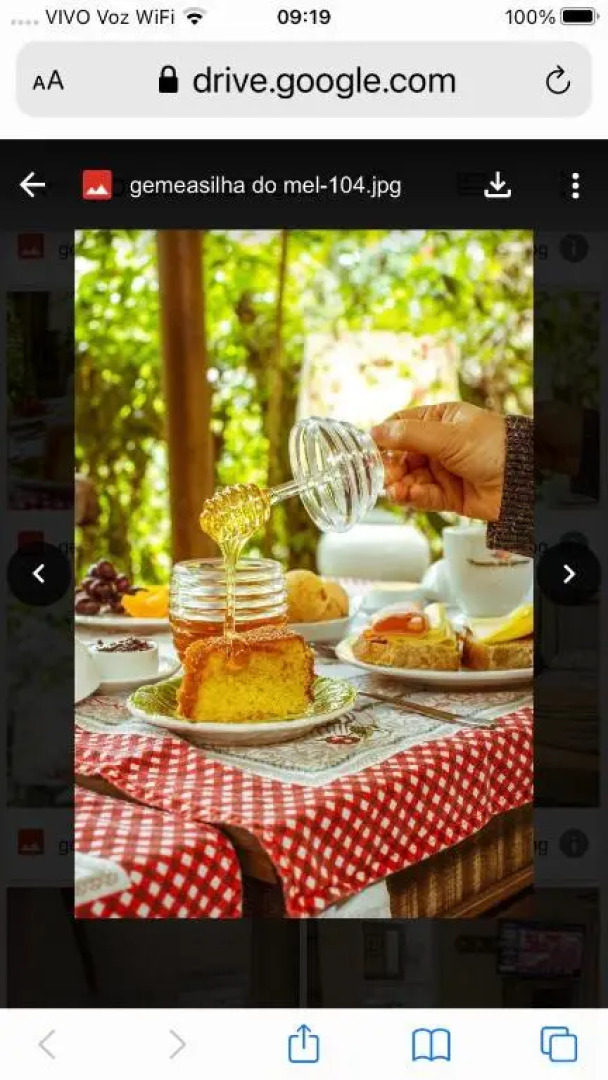Open the AA text size options

[48, 82]
